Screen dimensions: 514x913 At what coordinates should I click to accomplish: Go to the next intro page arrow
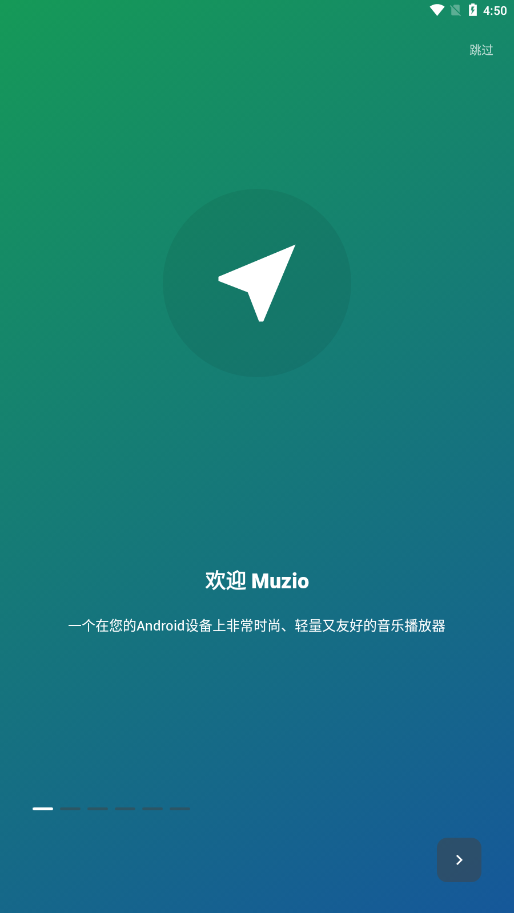[459, 859]
